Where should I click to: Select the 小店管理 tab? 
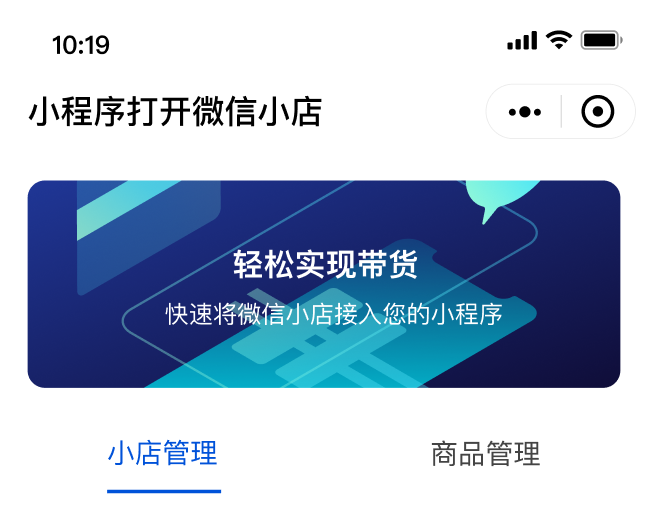point(163,454)
